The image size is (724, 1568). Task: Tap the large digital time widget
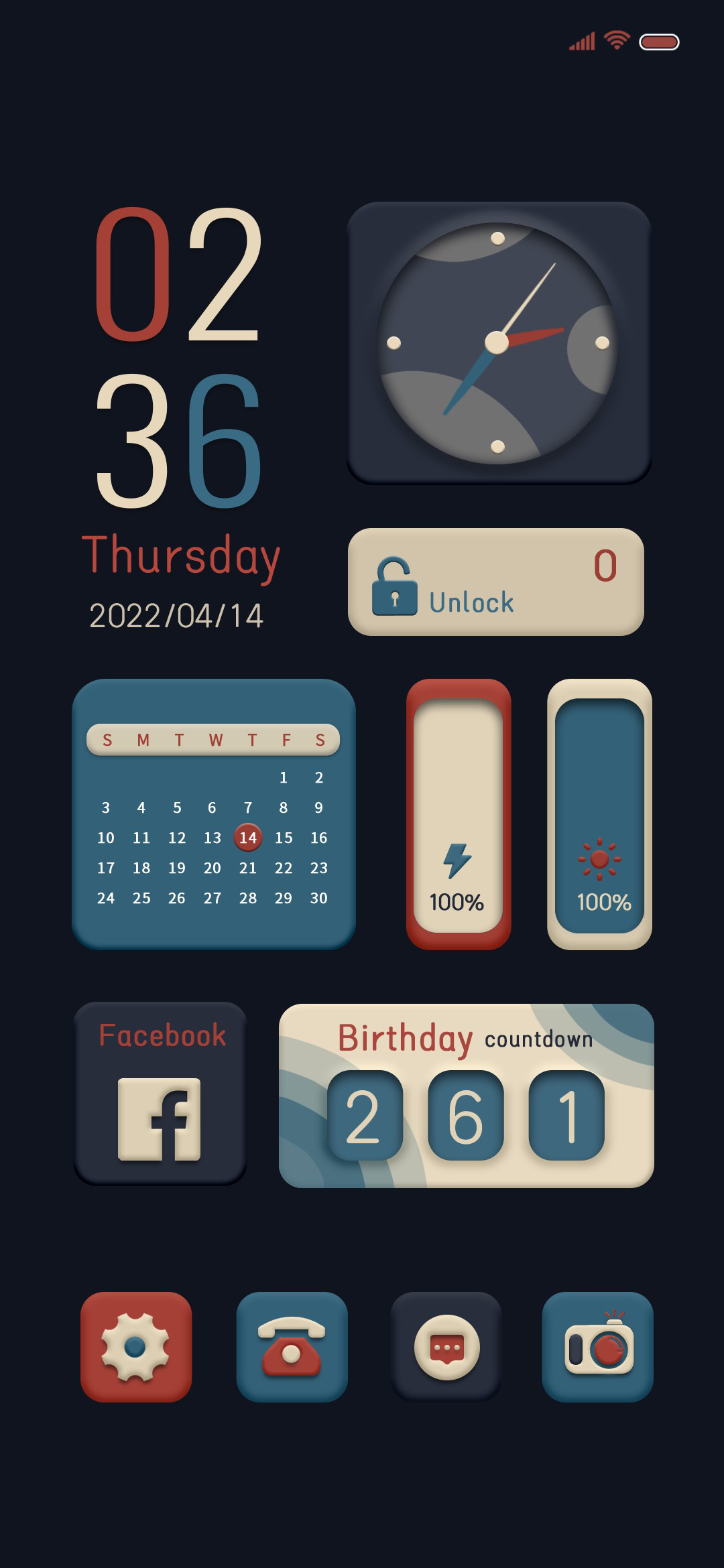[x=179, y=356]
